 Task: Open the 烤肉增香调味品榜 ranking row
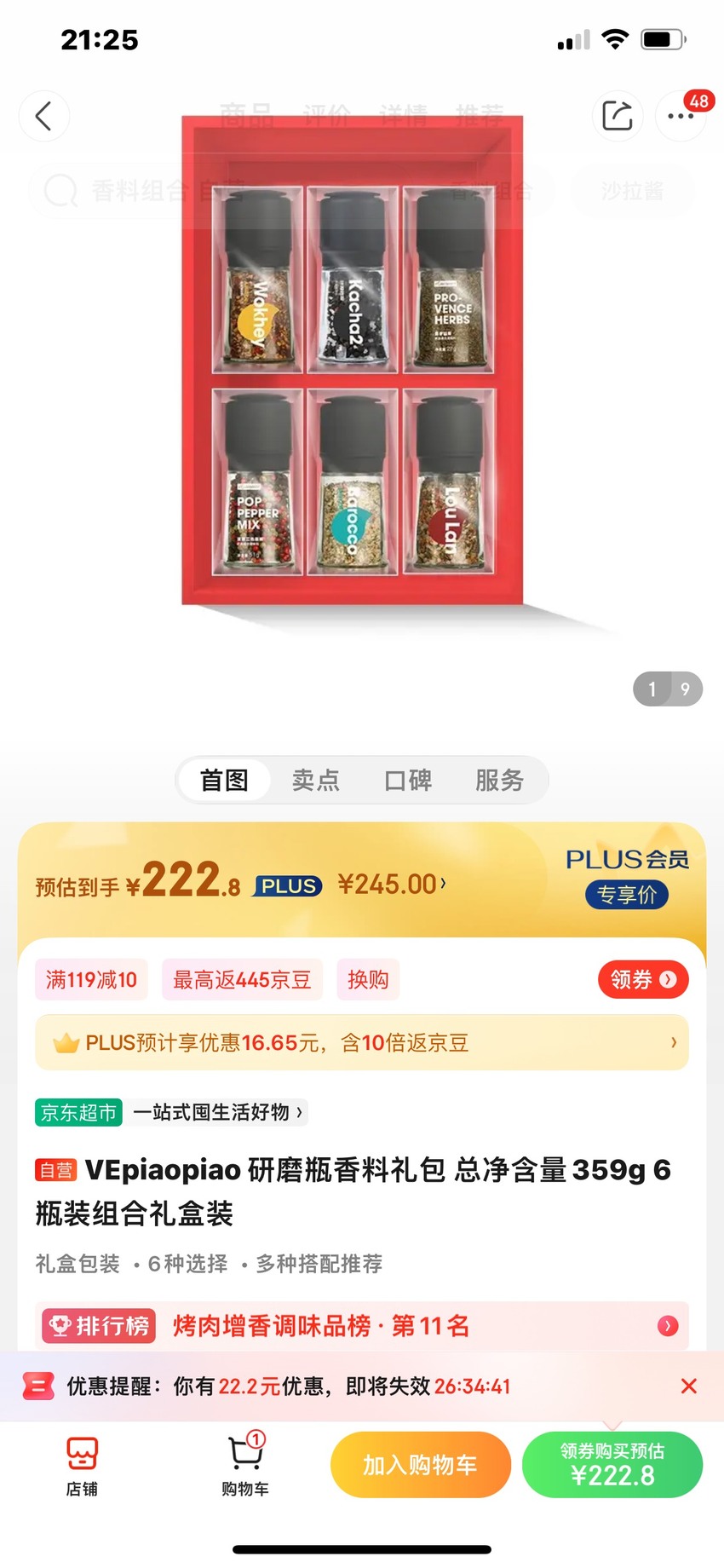pyautogui.click(x=362, y=1325)
